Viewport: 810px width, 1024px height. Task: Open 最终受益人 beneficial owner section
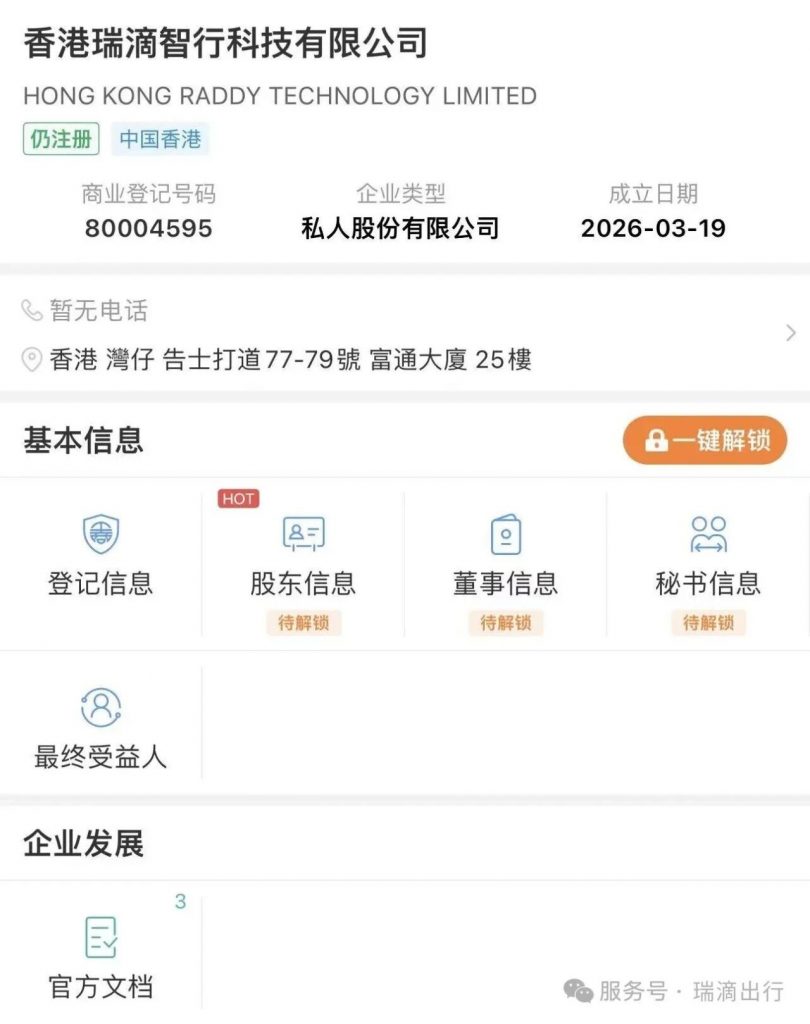click(x=100, y=728)
